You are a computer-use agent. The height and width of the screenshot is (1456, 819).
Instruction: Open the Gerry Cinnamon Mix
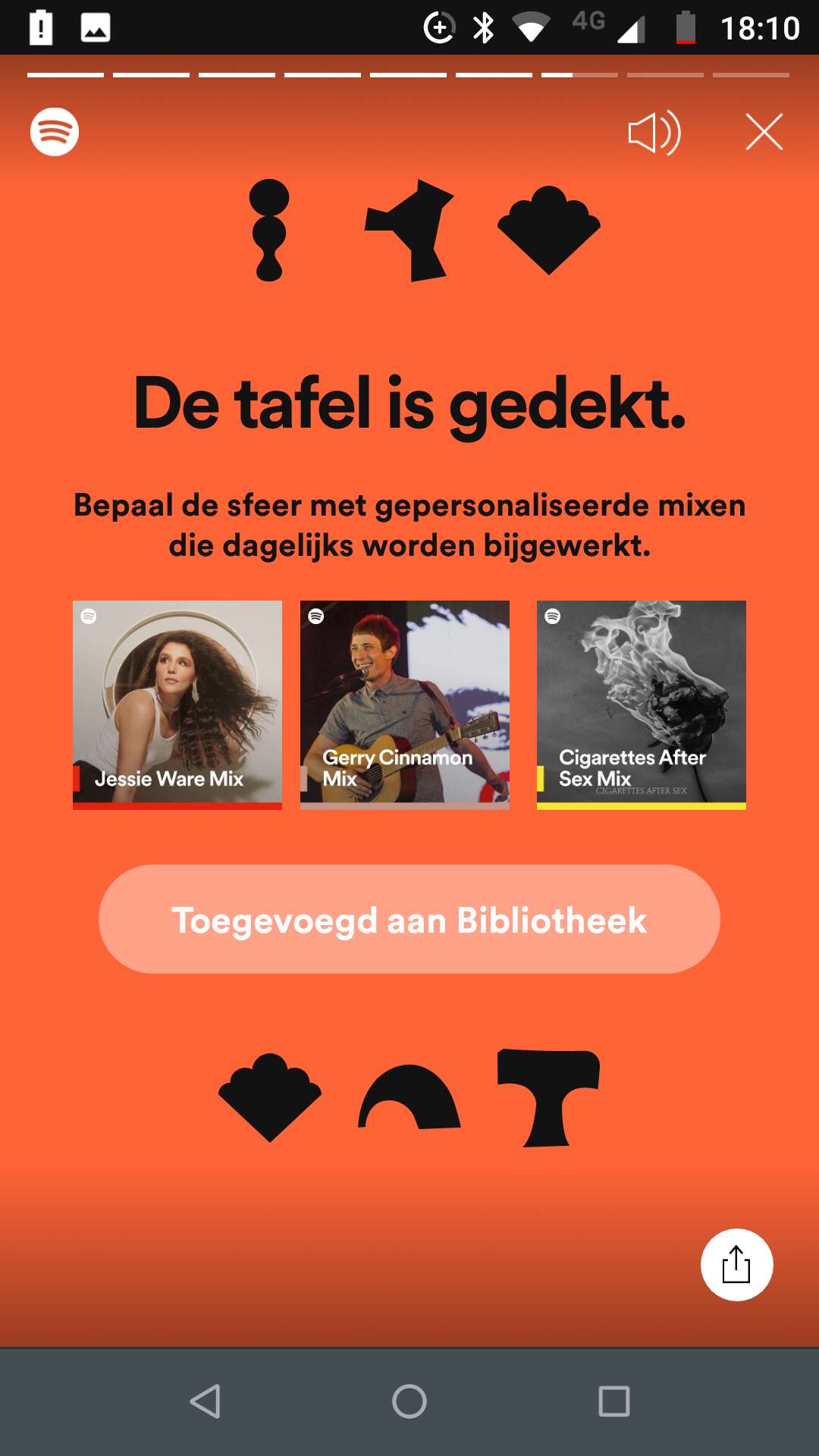pyautogui.click(x=405, y=704)
